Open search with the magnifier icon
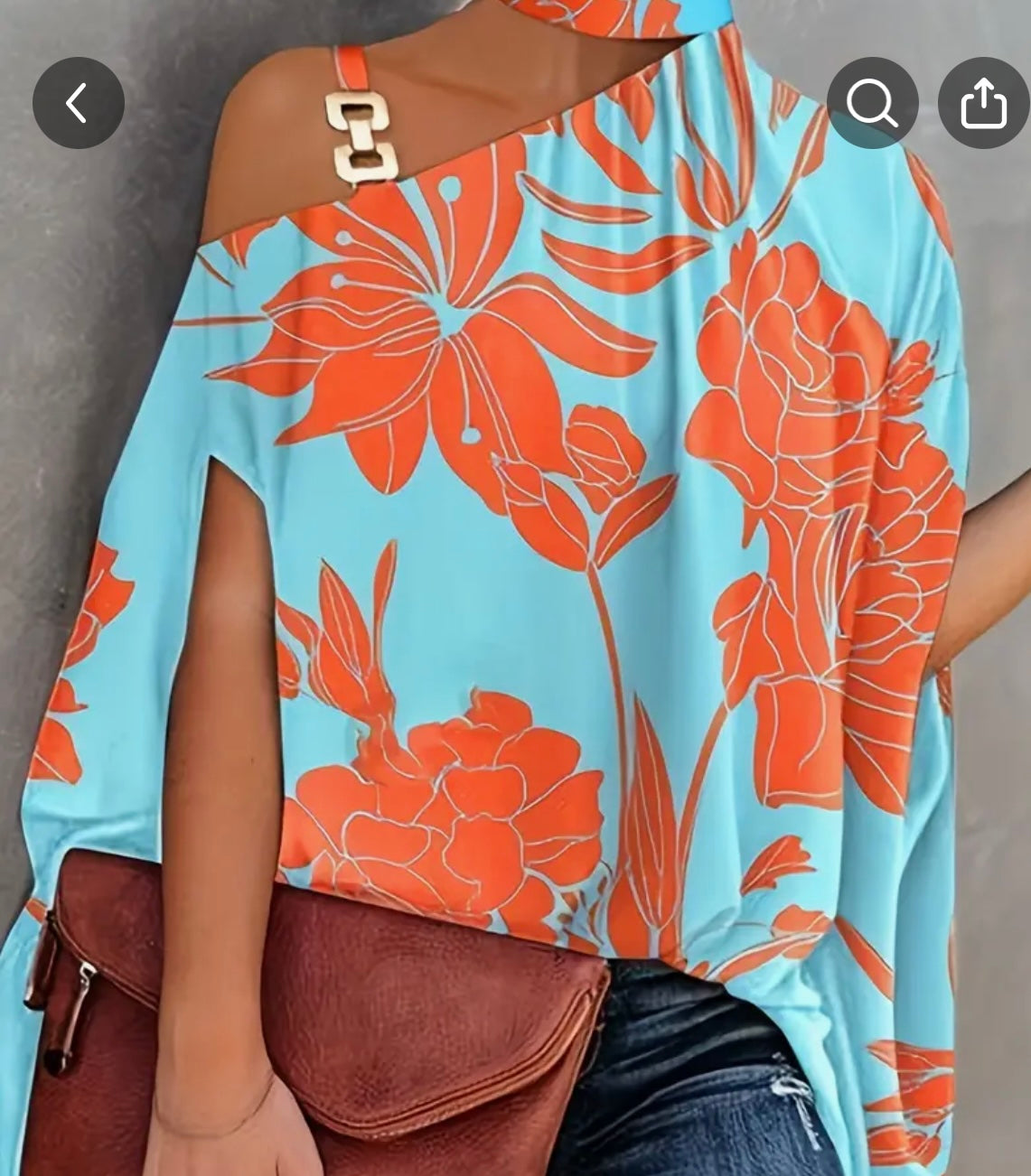The image size is (1031, 1176). [x=872, y=103]
